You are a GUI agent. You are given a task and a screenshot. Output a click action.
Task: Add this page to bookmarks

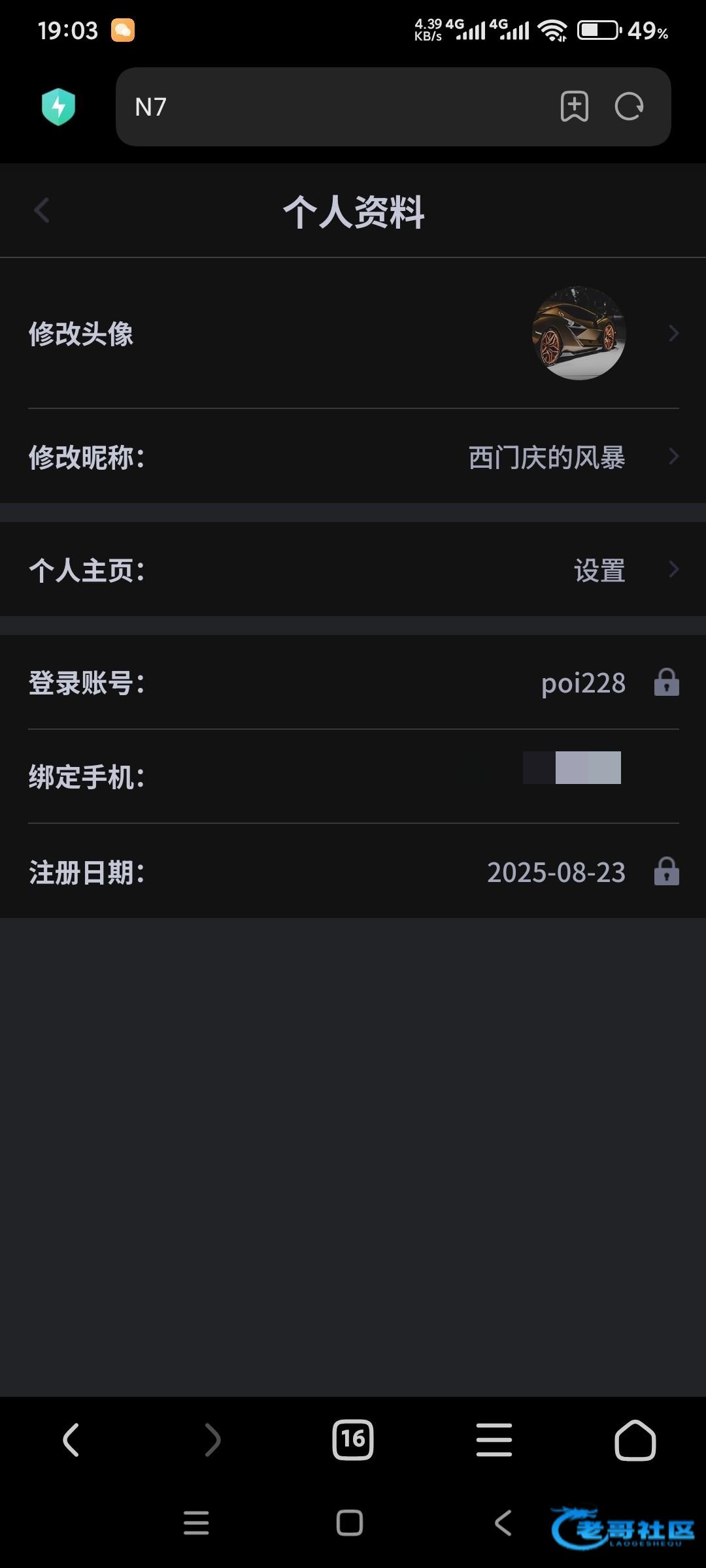point(574,106)
